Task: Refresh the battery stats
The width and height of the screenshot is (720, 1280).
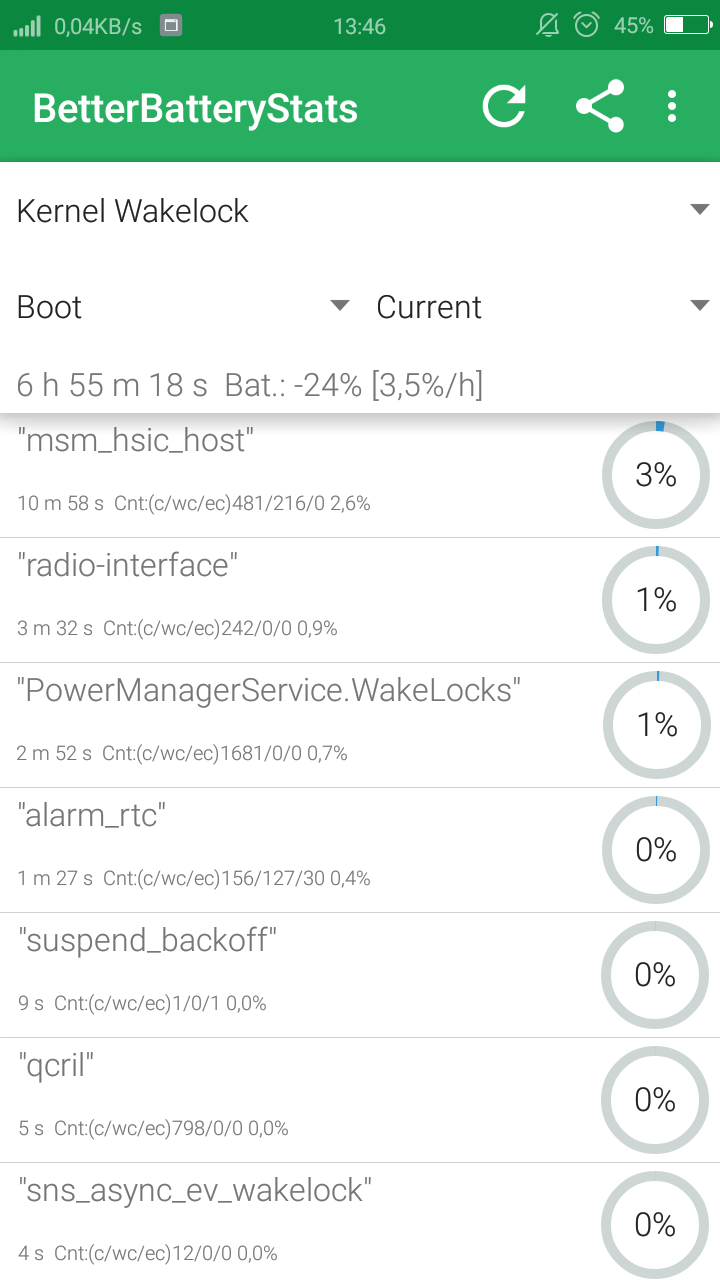Action: pos(504,107)
